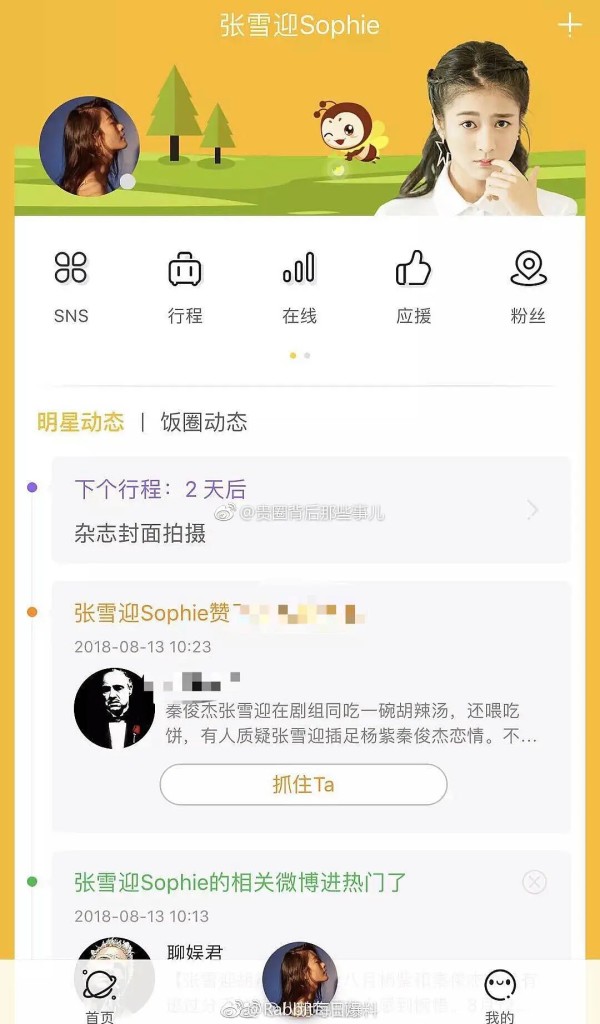Switch to the 我的 profile tab
600x1024 pixels.
pos(500,995)
